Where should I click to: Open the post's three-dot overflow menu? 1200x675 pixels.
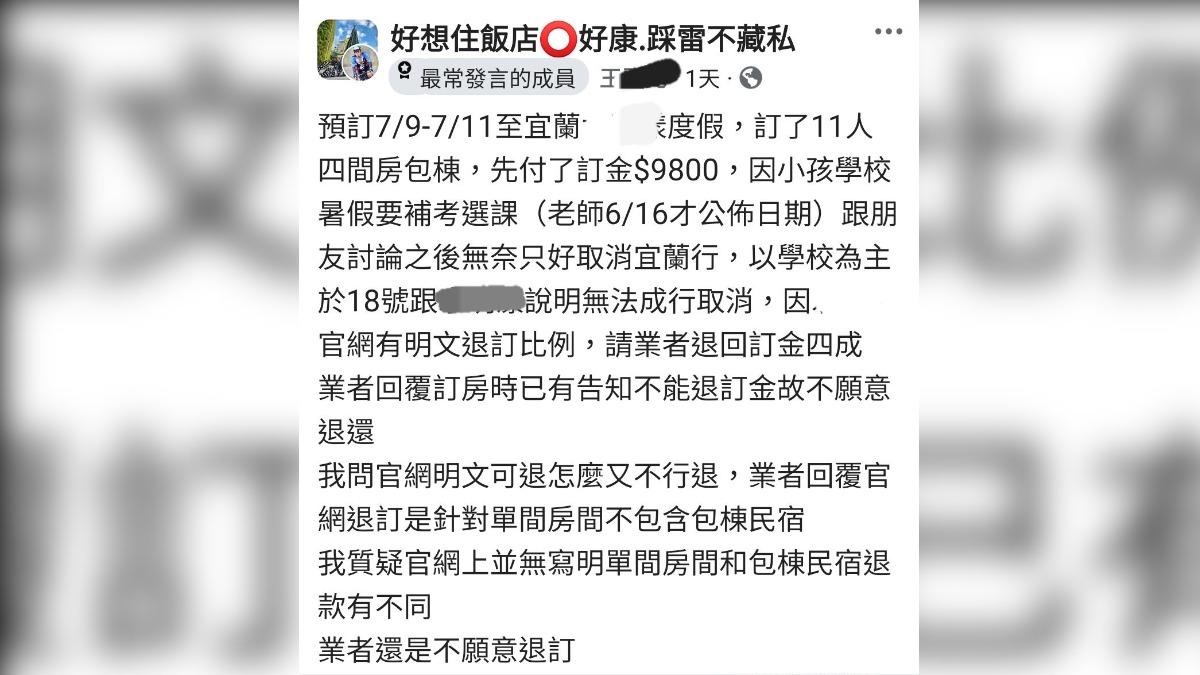coord(888,32)
